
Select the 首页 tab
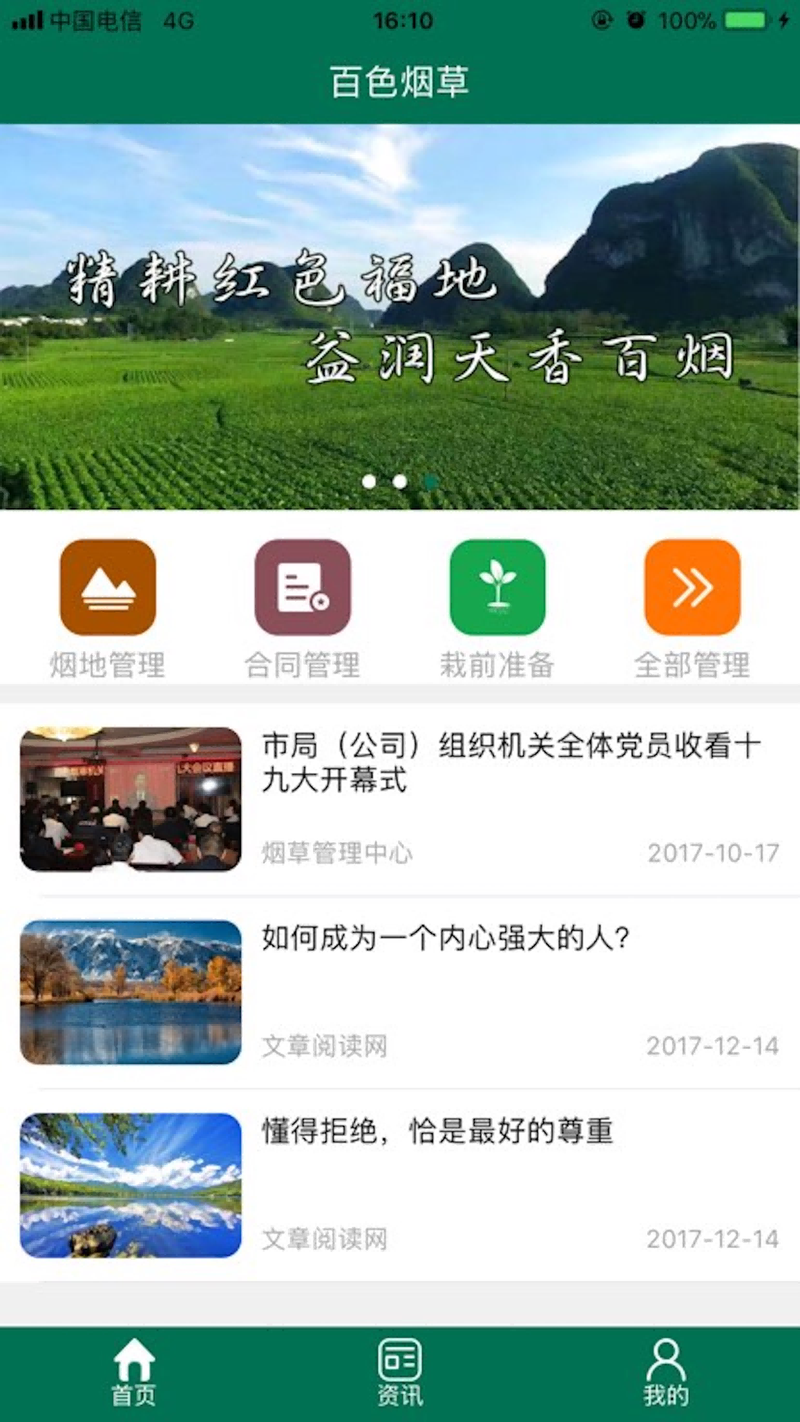pyautogui.click(x=133, y=1373)
